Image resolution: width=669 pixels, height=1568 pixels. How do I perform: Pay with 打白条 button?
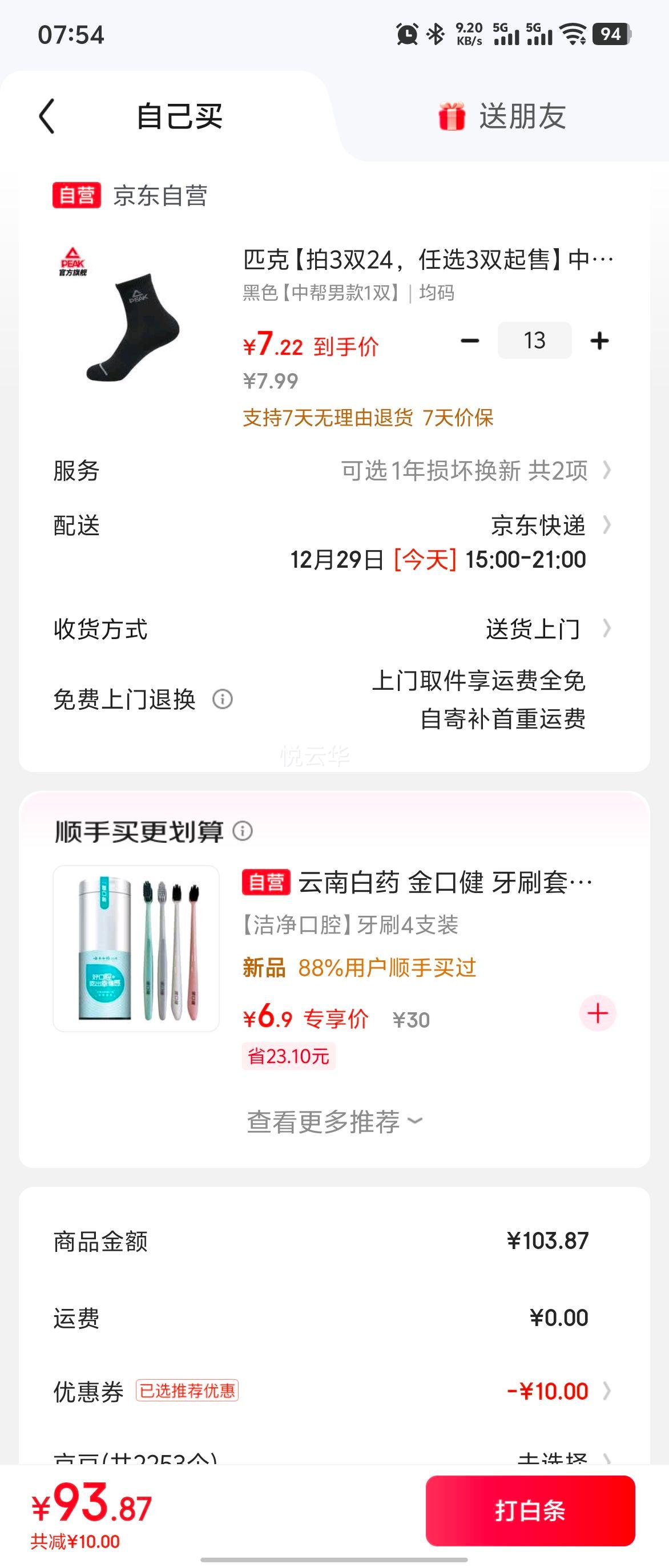point(530,1511)
